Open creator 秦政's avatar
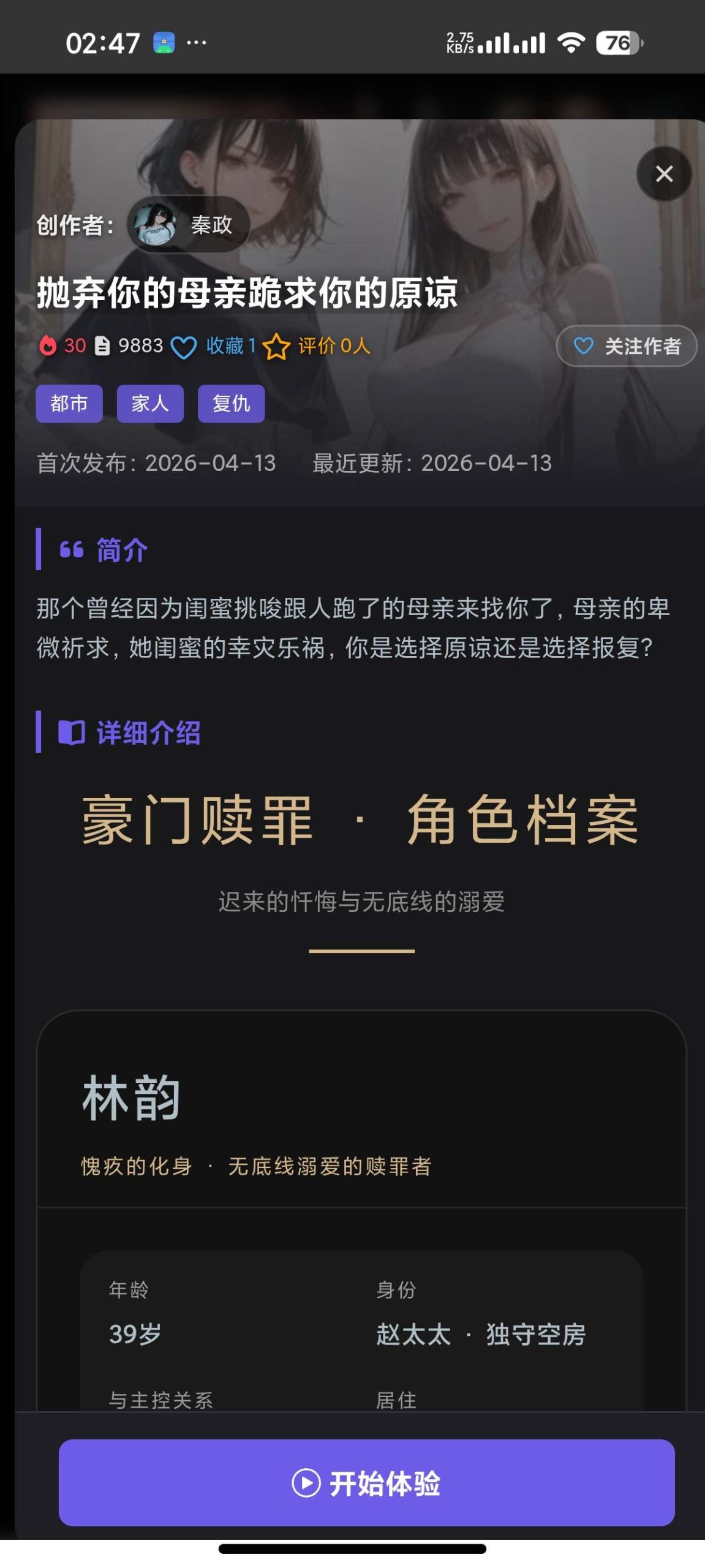This screenshot has width=705, height=1568. (x=154, y=224)
